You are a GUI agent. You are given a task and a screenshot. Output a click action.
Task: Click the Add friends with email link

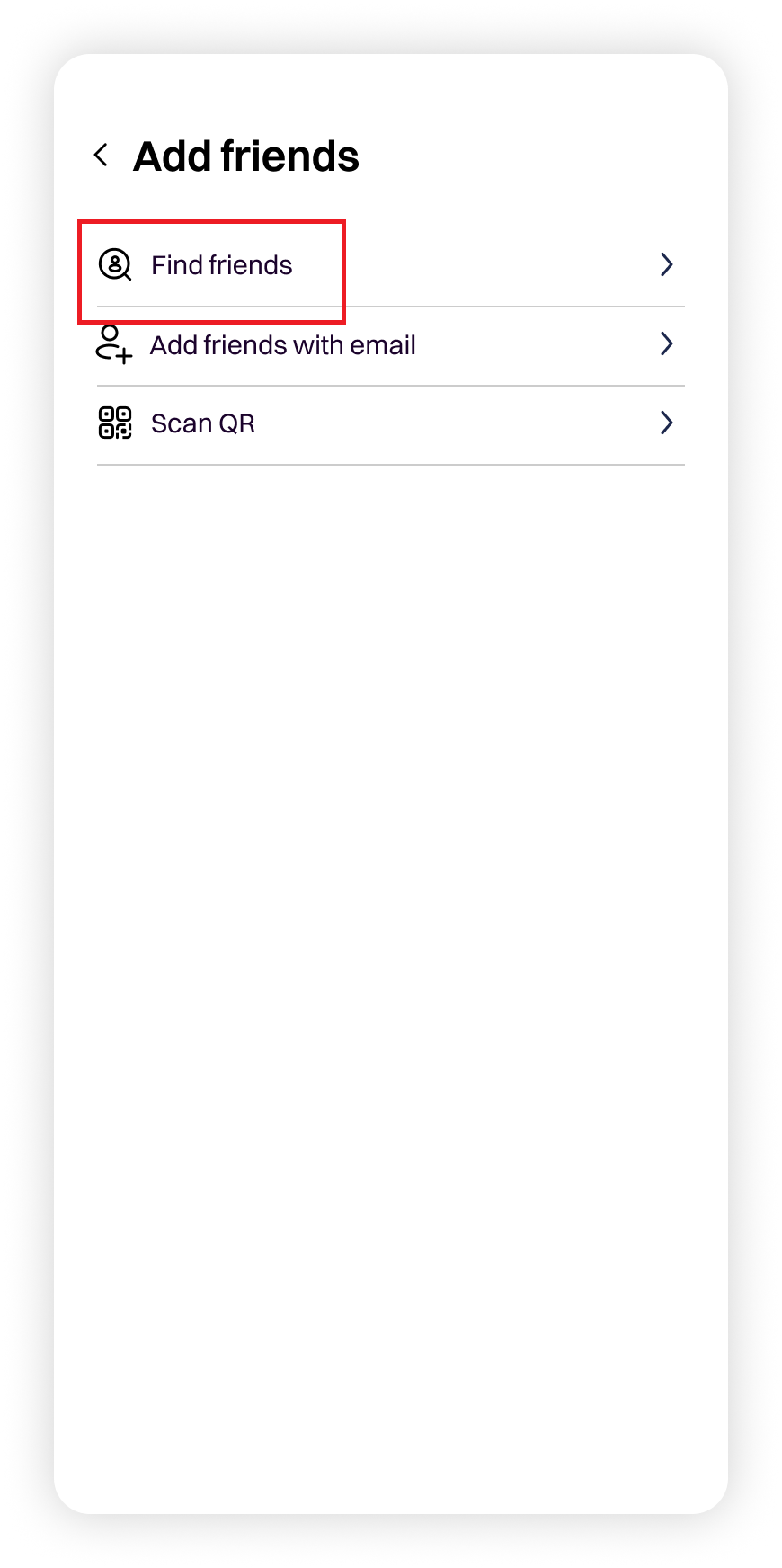pyautogui.click(x=283, y=344)
